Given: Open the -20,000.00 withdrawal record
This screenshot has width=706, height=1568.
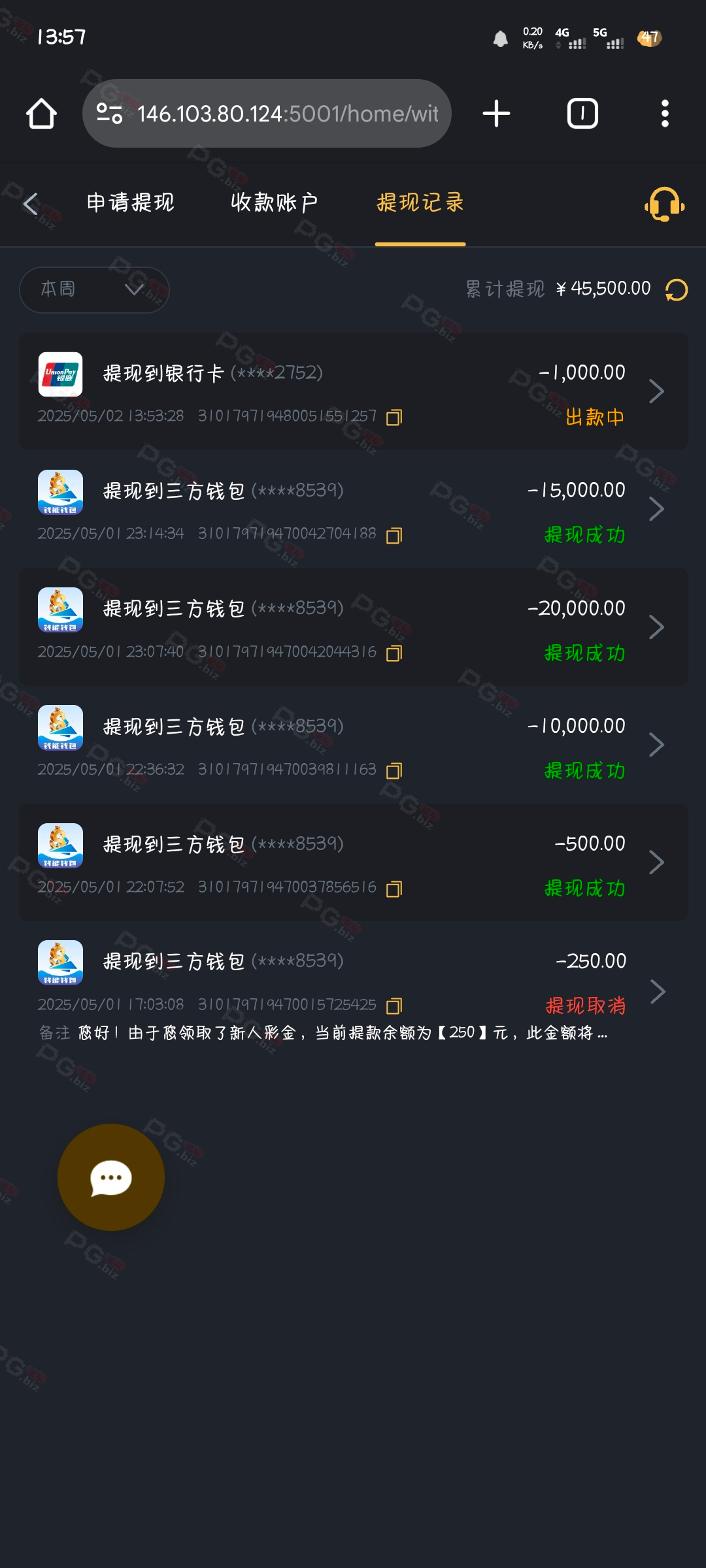Looking at the screenshot, I should (354, 627).
